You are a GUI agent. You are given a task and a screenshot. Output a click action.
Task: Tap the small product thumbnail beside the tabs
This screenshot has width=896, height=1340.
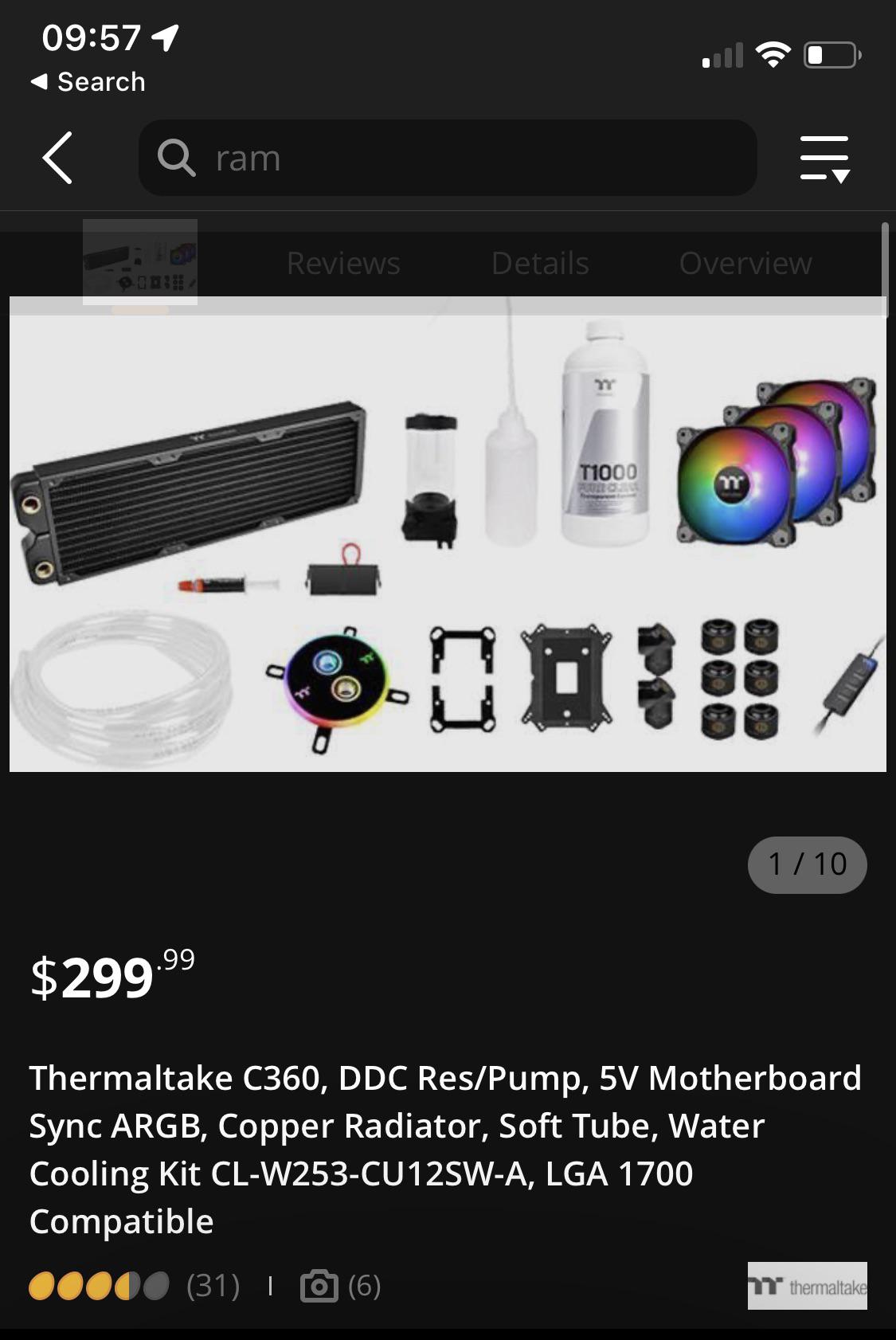coord(140,263)
